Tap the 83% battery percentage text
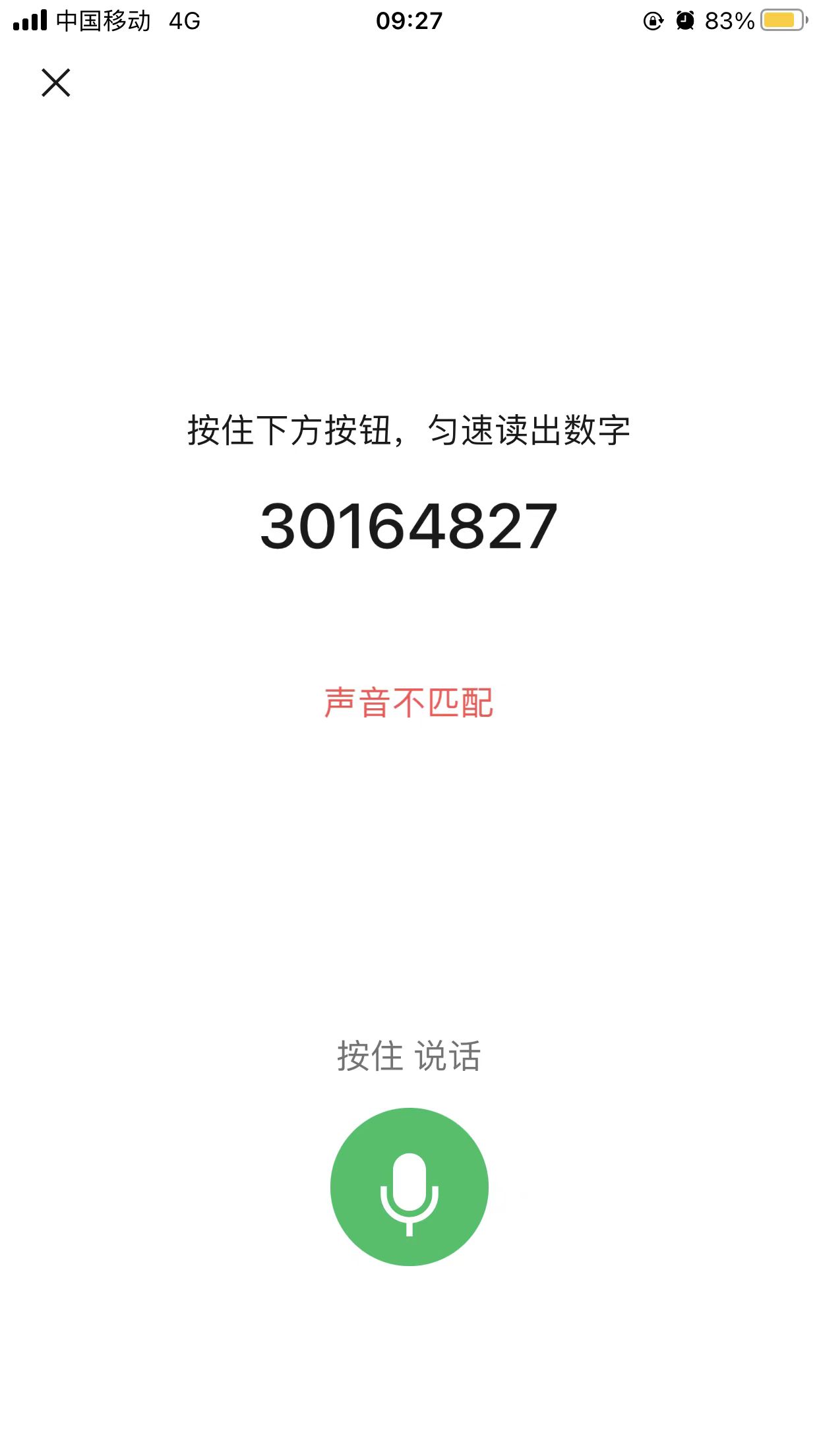819x1456 pixels. (729, 21)
